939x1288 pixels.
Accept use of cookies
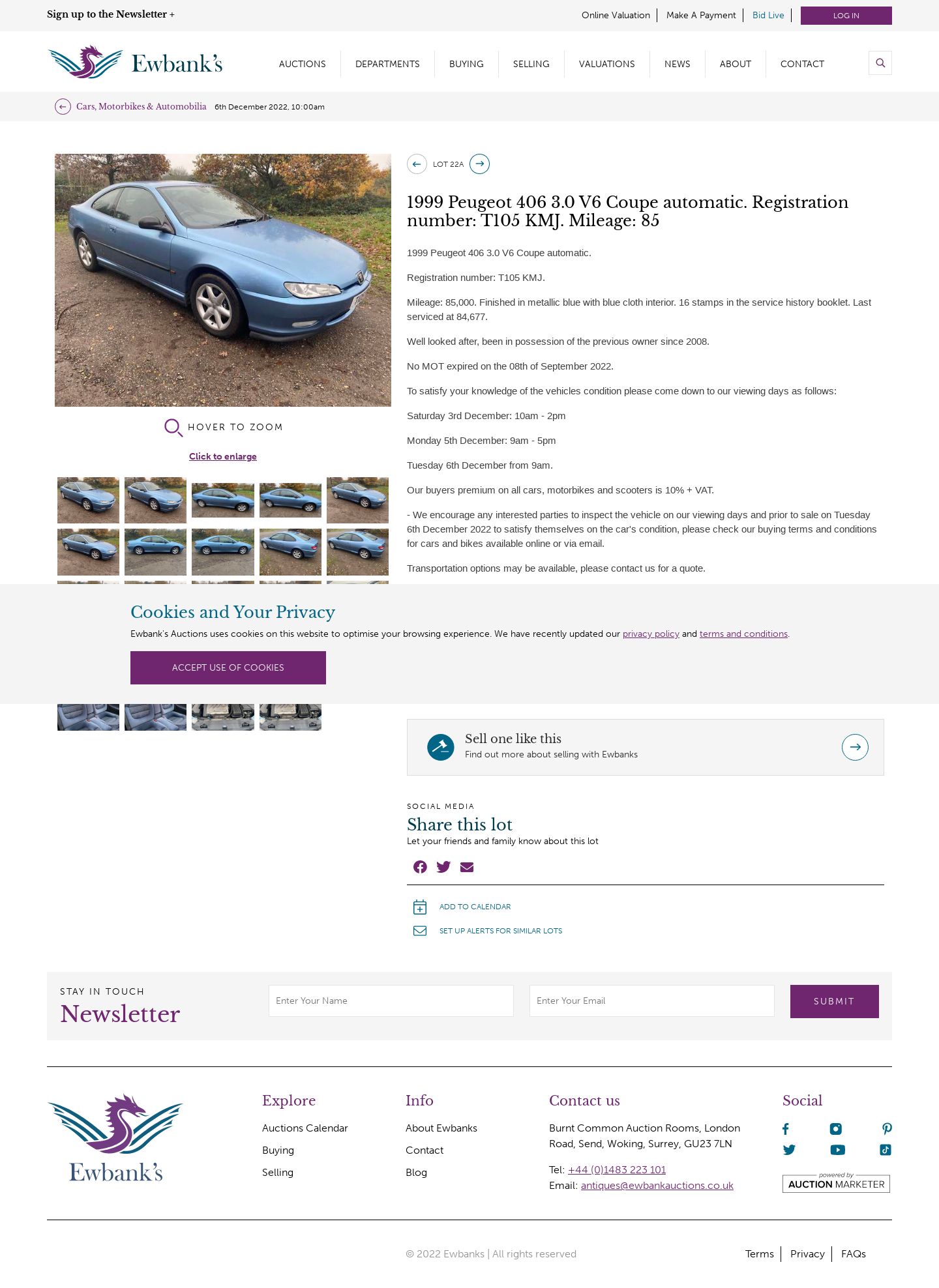point(228,667)
